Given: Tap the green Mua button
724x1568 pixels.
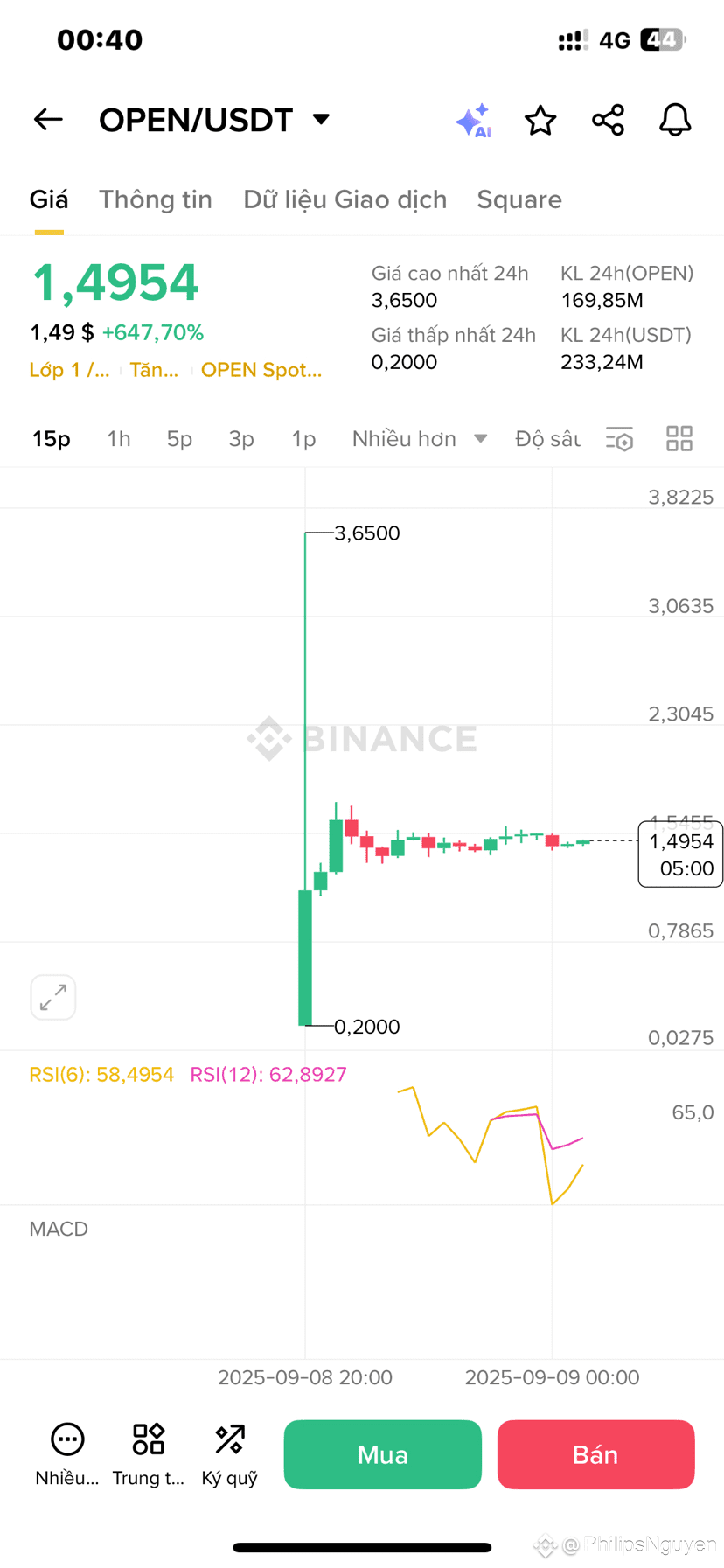Looking at the screenshot, I should pos(383,1454).
